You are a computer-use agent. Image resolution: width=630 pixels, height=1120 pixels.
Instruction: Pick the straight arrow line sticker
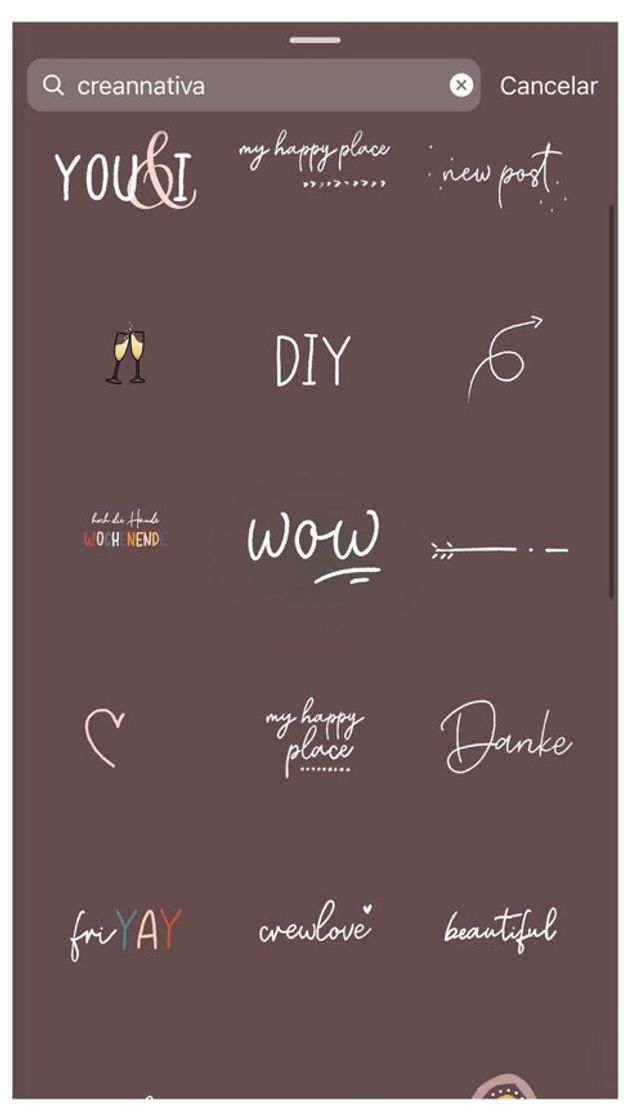tap(498, 549)
